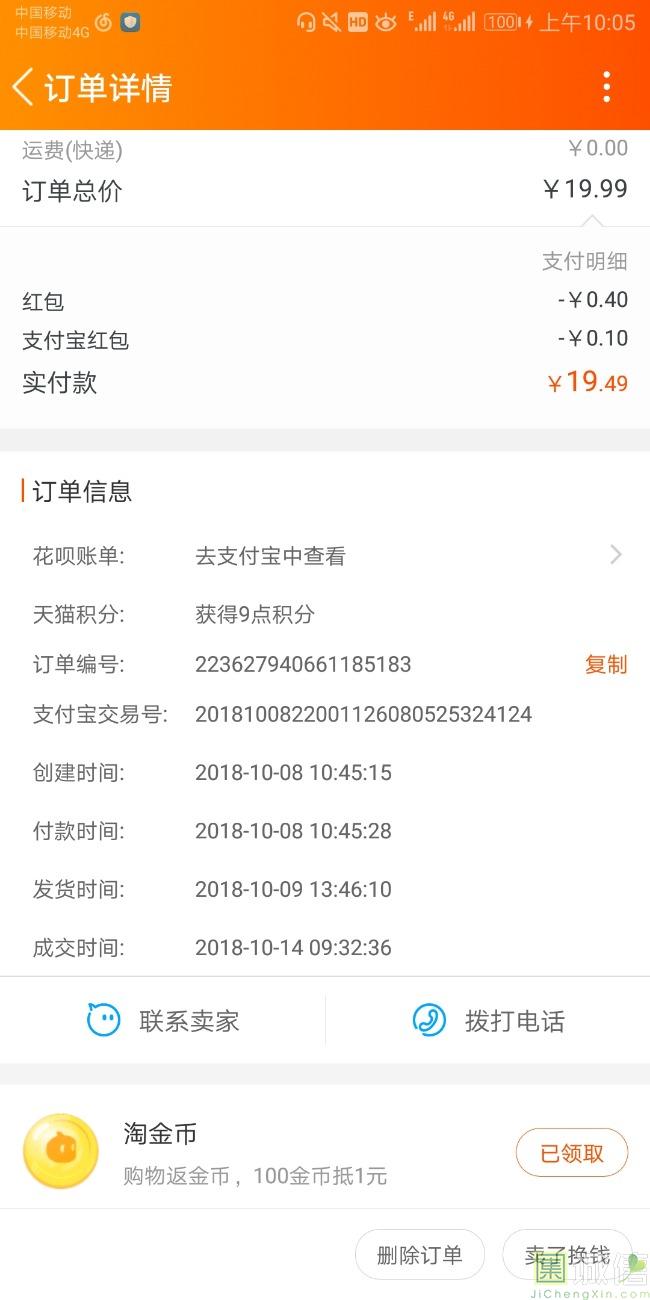
Task: Delete this order with 删除订单
Action: [420, 1255]
